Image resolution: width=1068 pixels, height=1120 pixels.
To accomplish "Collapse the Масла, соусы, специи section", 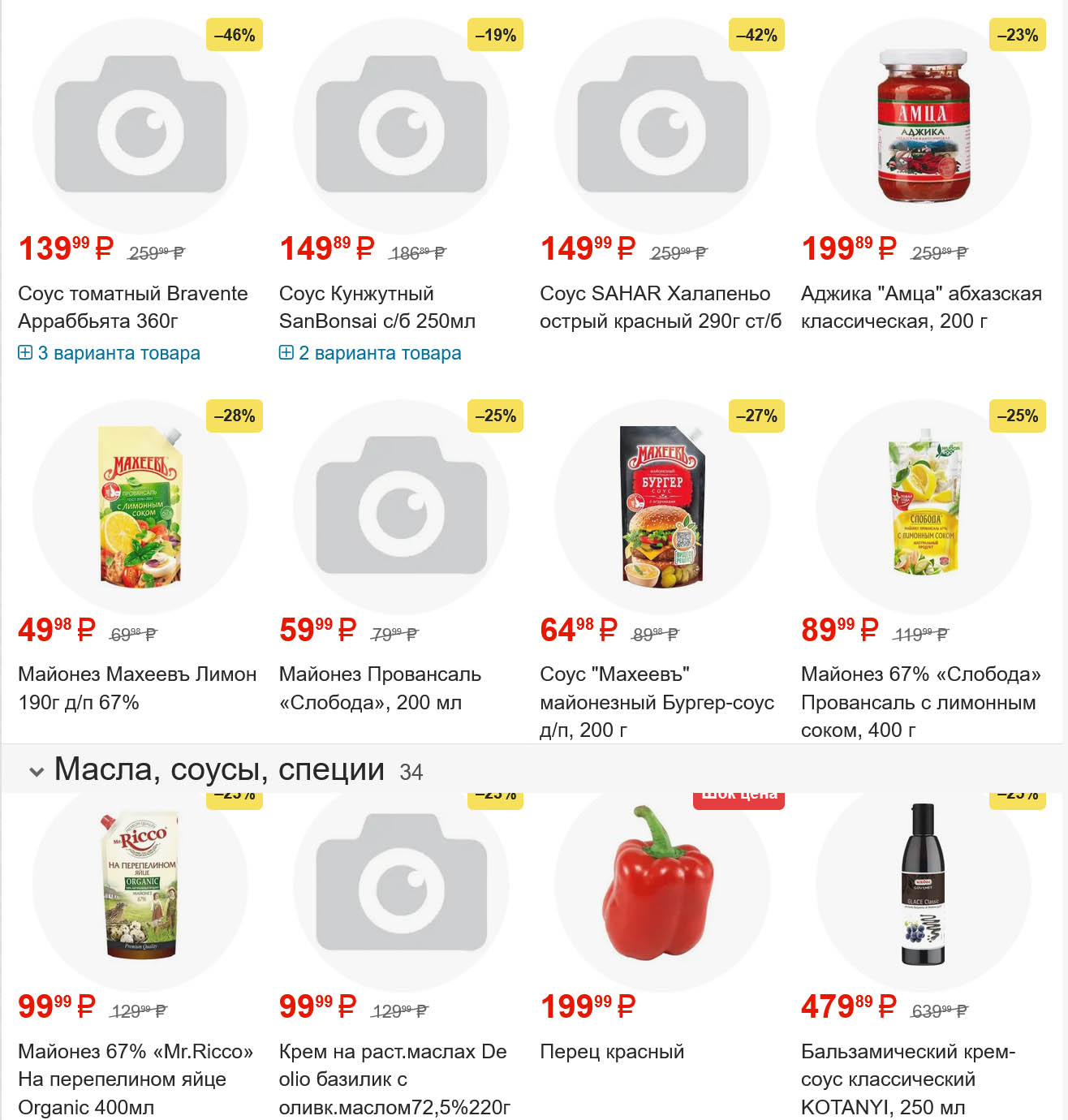I will pyautogui.click(x=37, y=771).
